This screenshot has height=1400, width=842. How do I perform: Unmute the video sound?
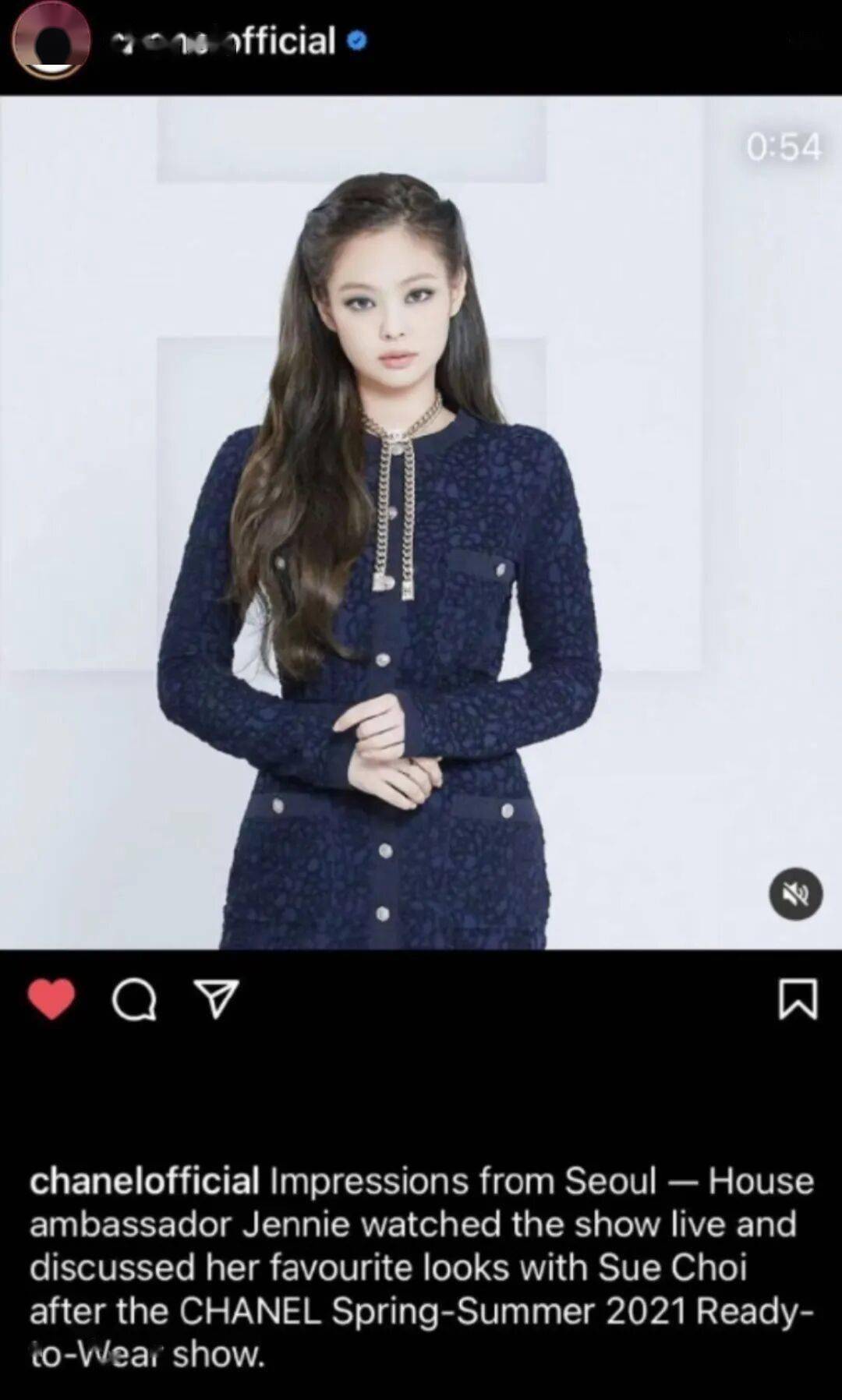coord(795,894)
